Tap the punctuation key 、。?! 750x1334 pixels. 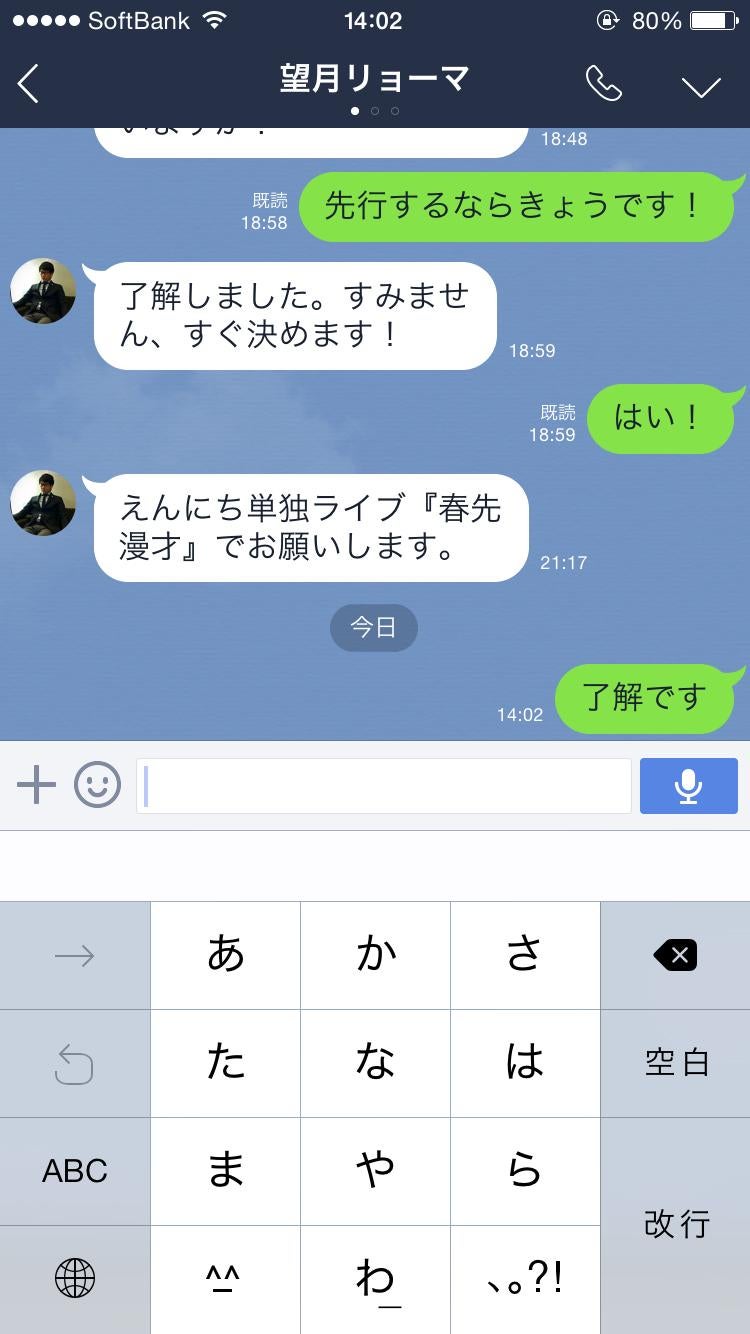tap(524, 1277)
